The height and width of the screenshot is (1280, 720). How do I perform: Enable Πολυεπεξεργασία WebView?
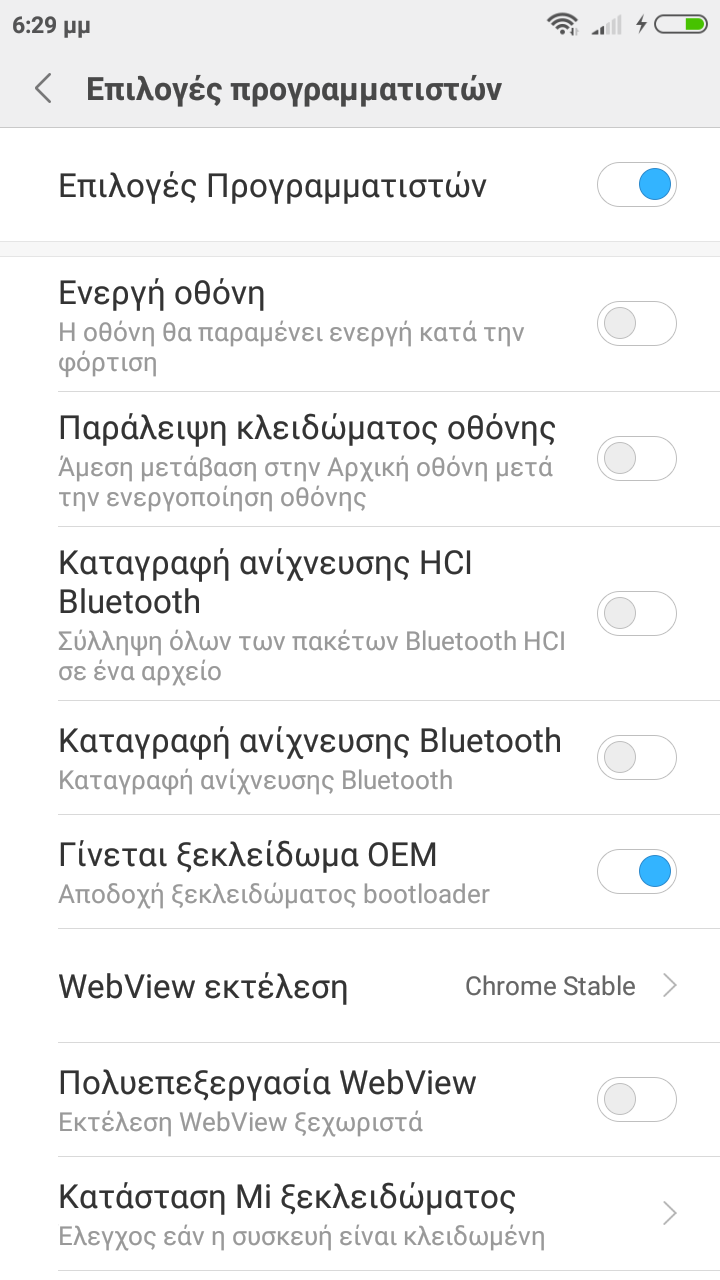point(636,1100)
